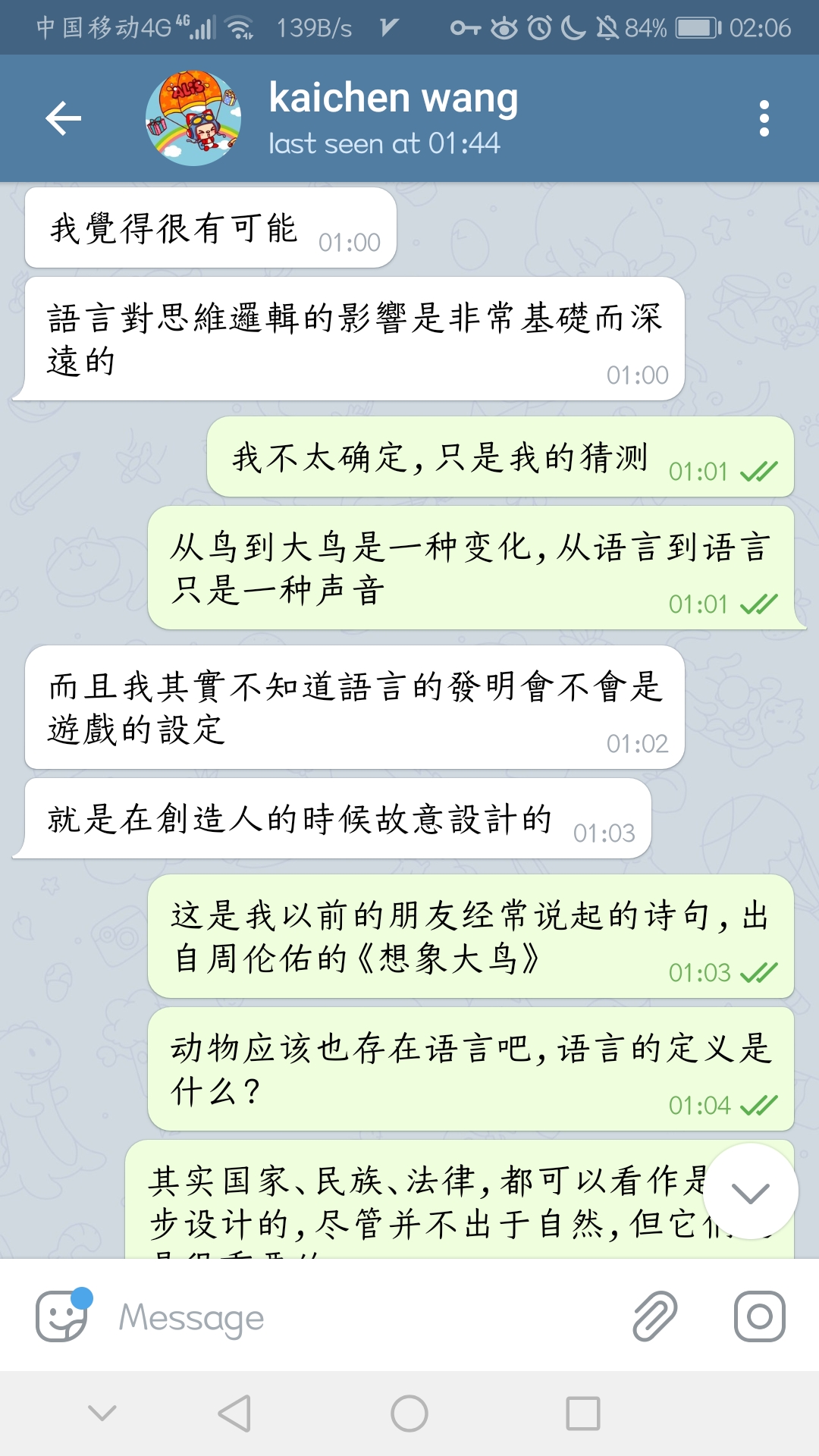Open kaichen wang's contact info from header
819x1456 pixels.
pyautogui.click(x=394, y=118)
